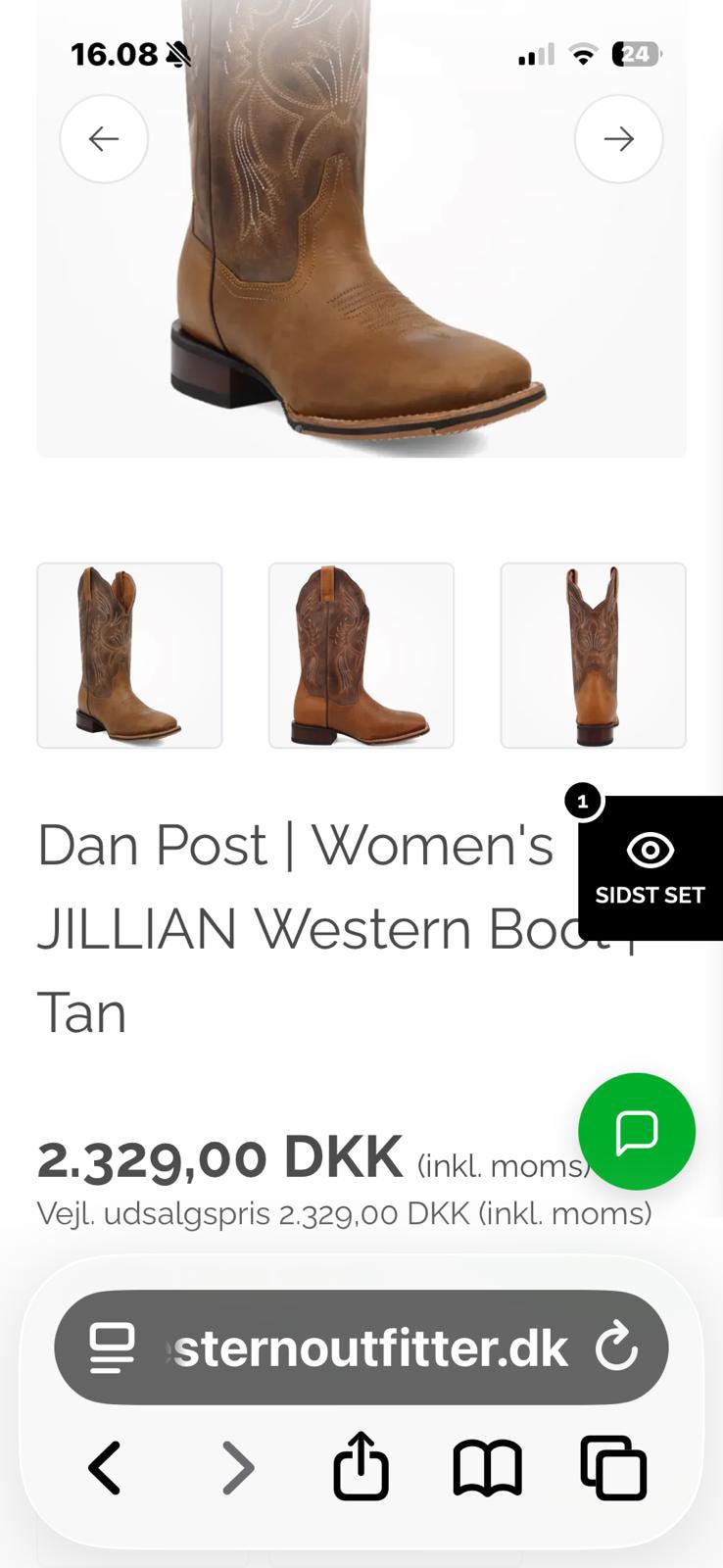The image size is (723, 1568).
Task: Tap the address bar showing sternoutfitter.dk
Action: tap(361, 1347)
